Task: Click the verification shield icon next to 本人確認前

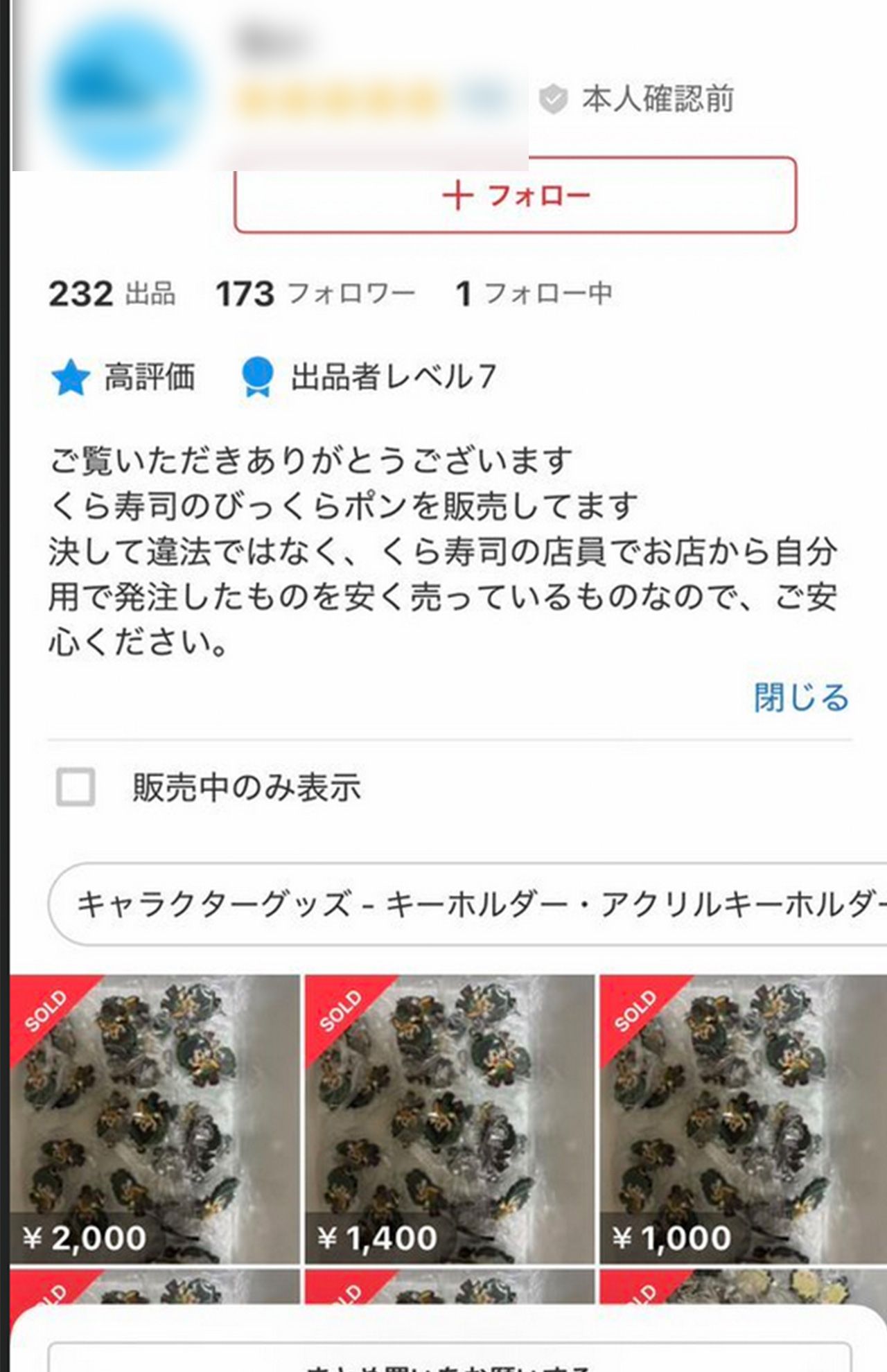Action: click(554, 99)
